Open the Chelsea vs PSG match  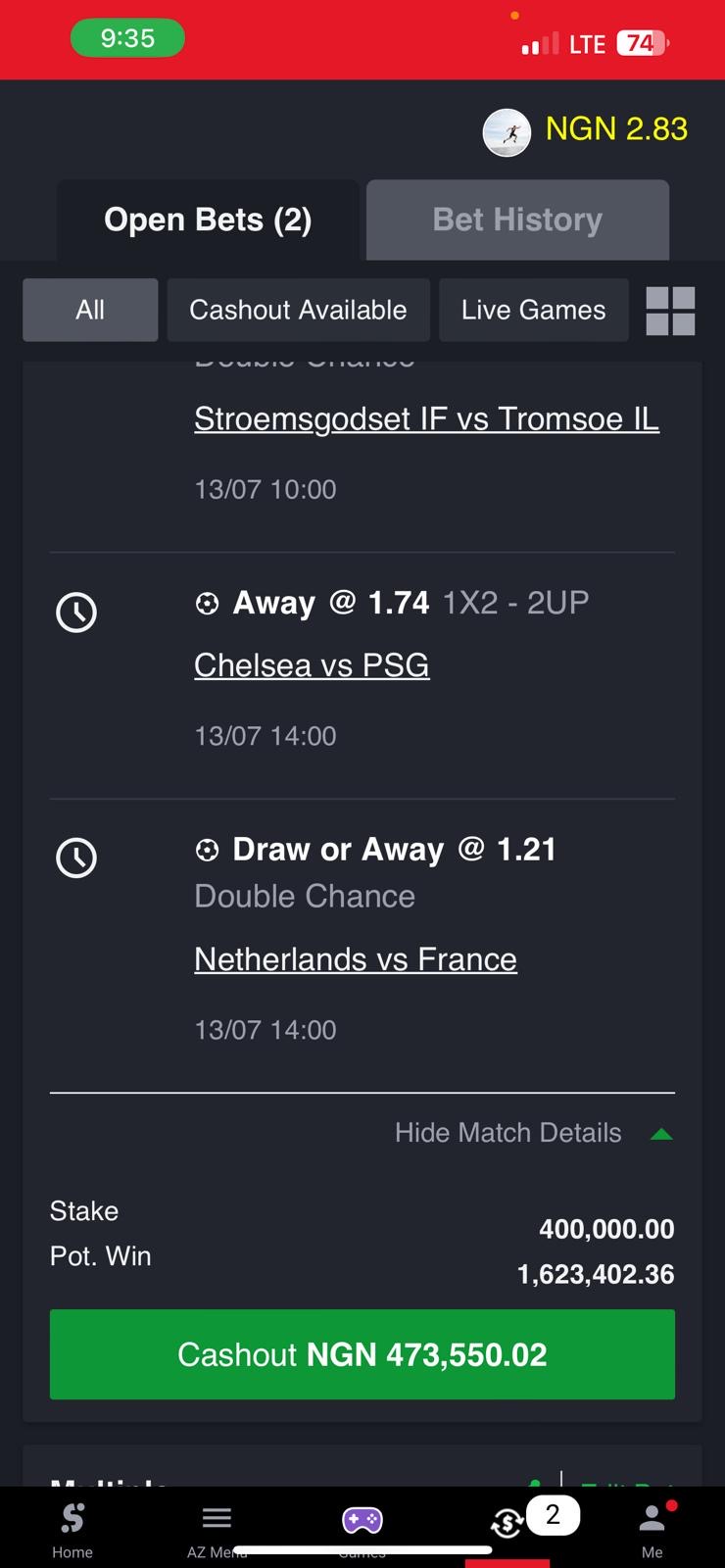[x=312, y=664]
